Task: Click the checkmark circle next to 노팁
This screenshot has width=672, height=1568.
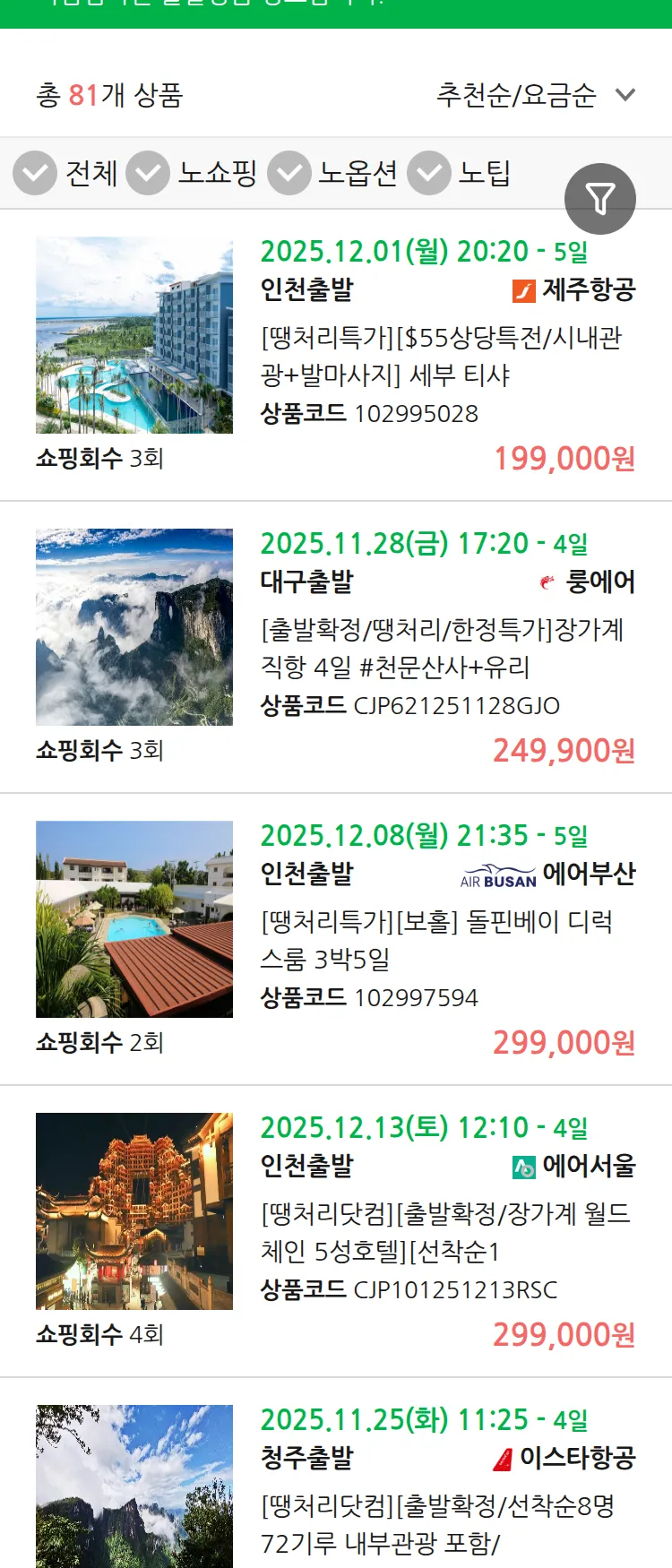Action: (x=428, y=173)
